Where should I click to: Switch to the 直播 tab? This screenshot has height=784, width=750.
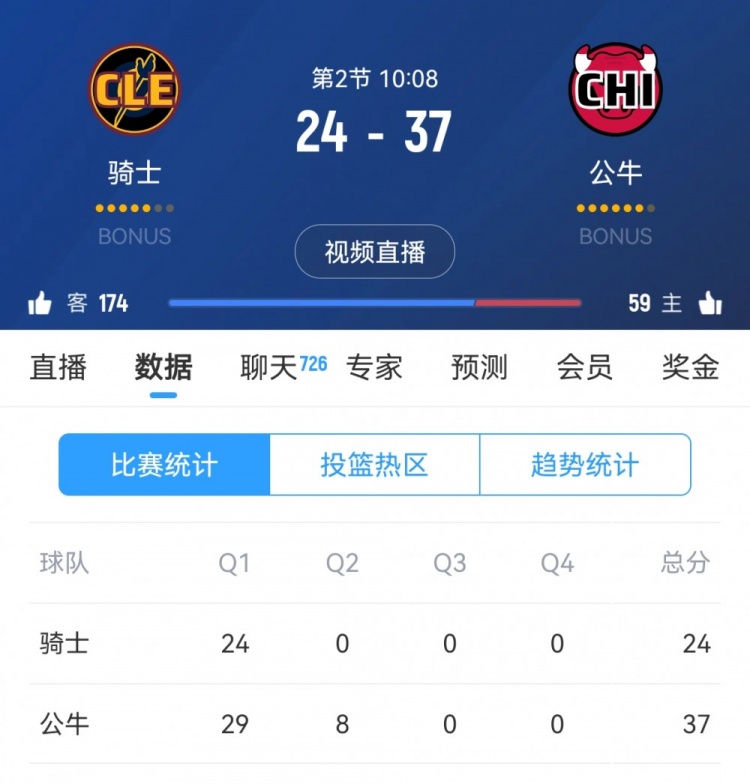[x=58, y=367]
